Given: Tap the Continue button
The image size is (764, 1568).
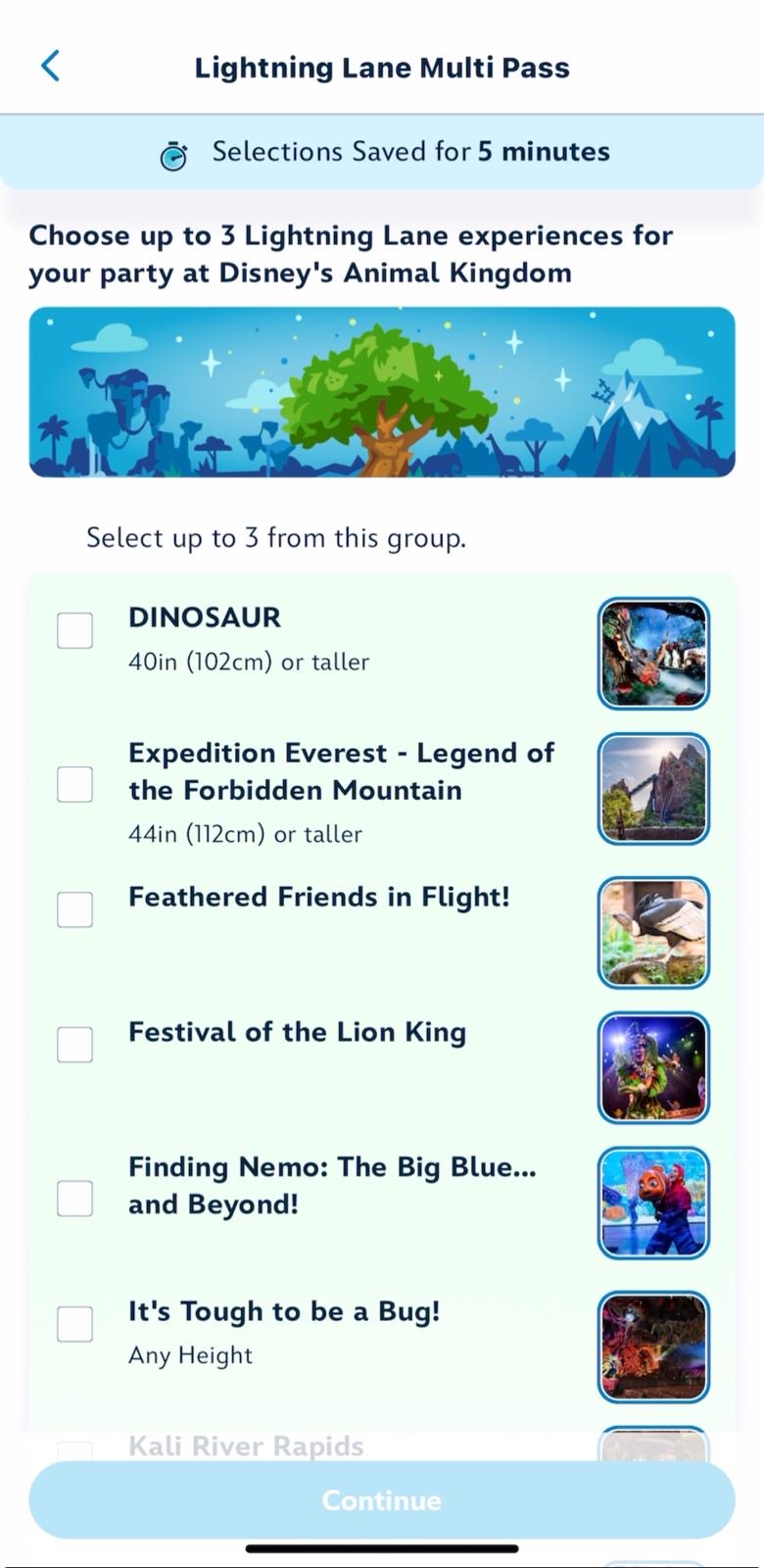Looking at the screenshot, I should [382, 1500].
